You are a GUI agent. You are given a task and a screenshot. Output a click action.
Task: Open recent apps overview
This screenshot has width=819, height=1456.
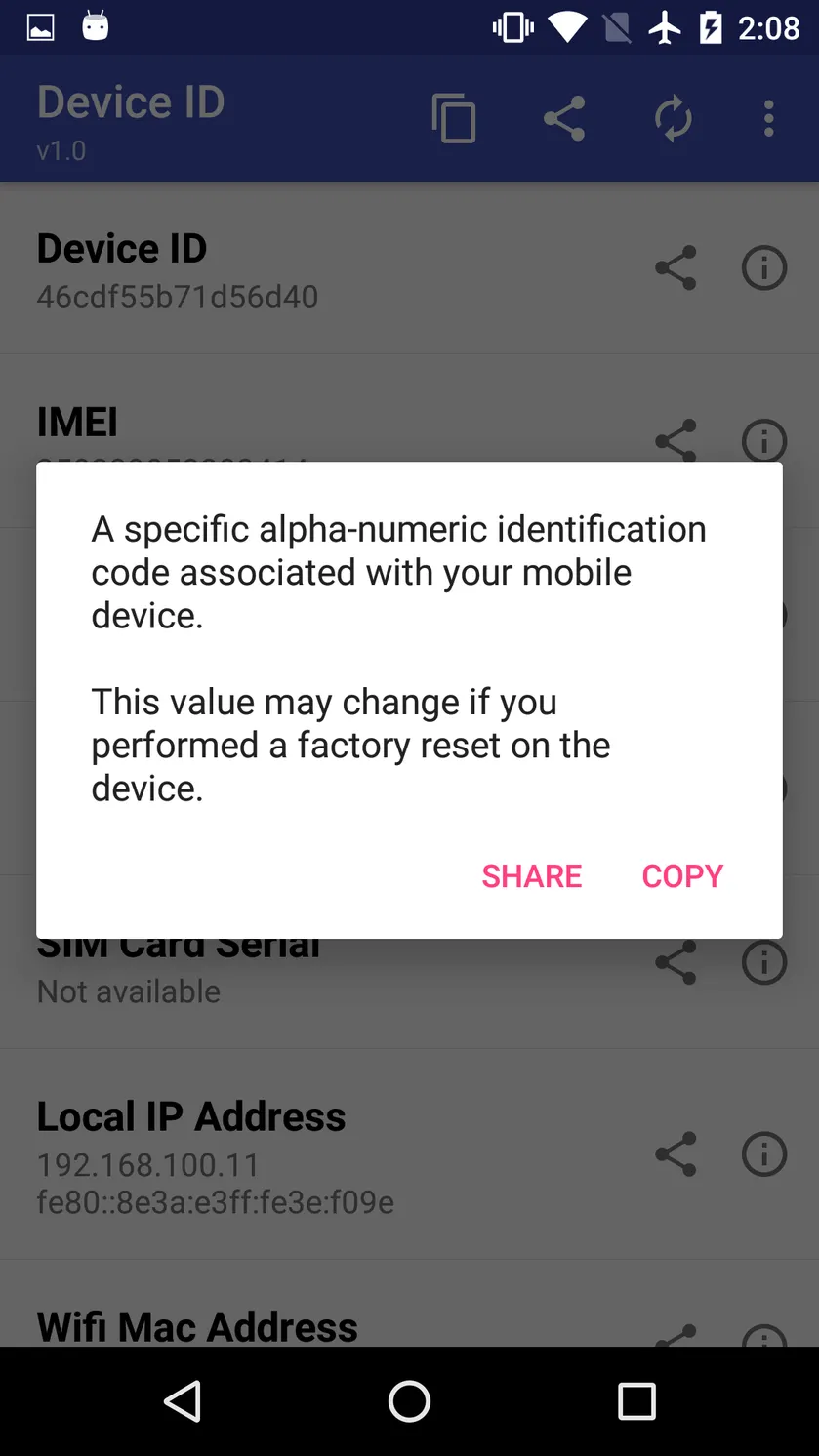pos(636,1401)
